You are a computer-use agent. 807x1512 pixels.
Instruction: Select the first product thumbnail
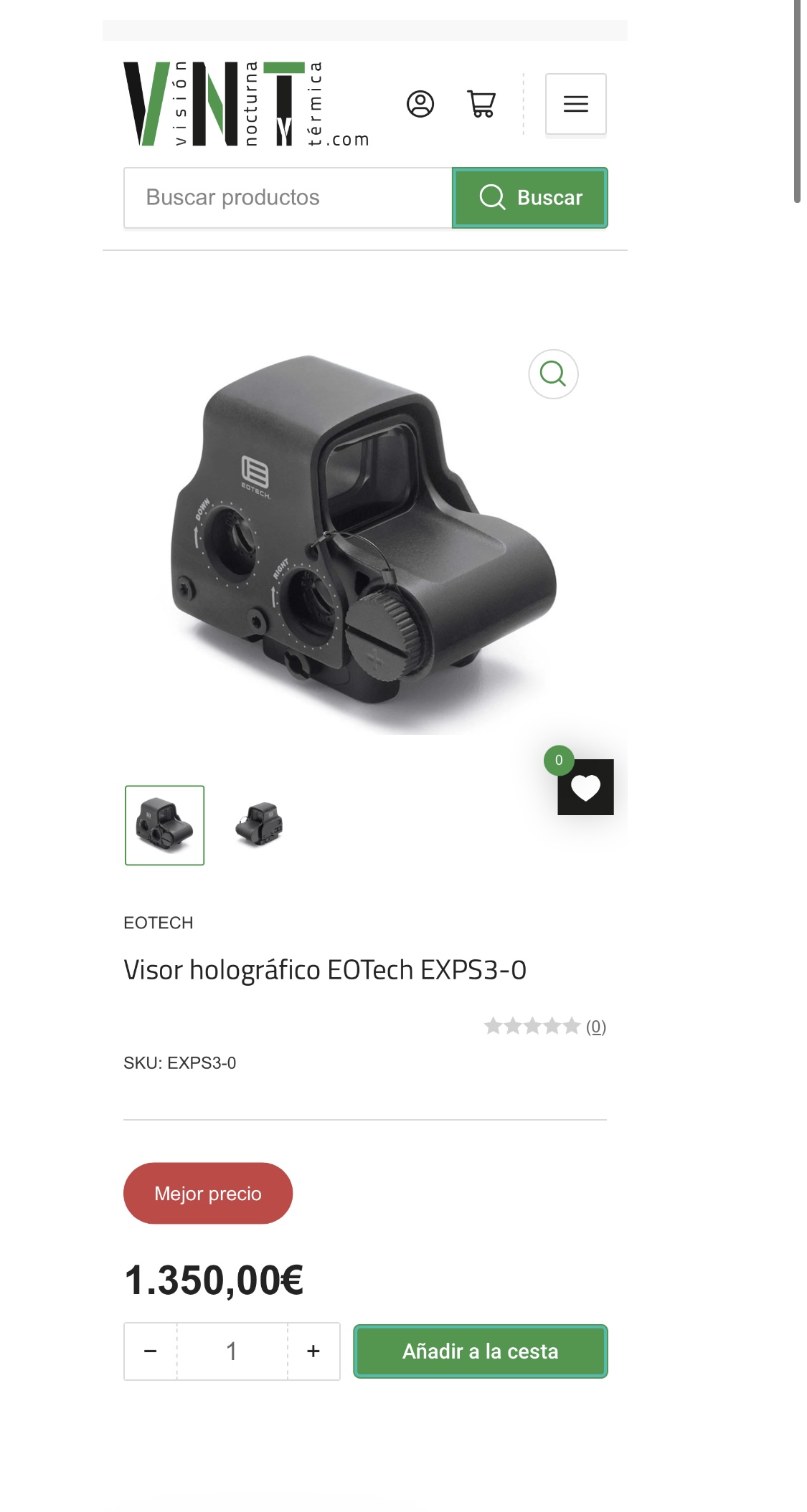pos(165,825)
